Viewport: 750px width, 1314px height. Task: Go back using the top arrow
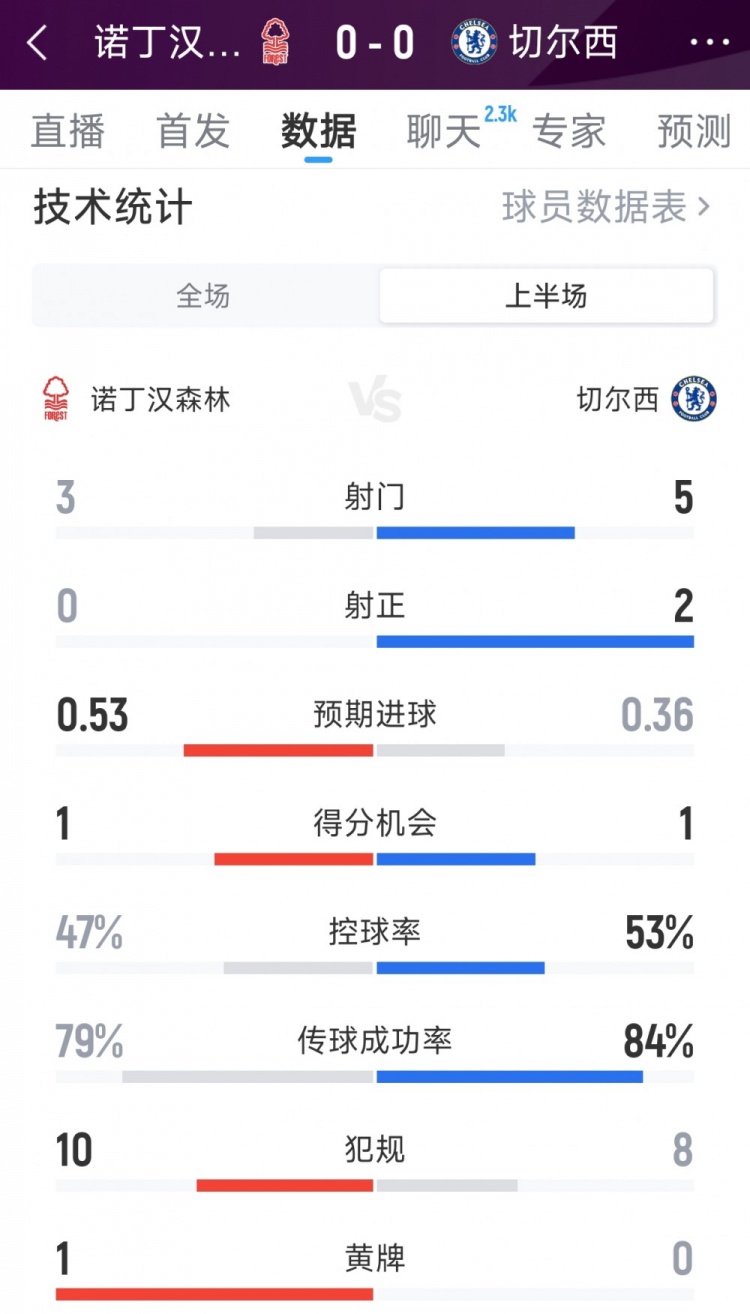tap(38, 44)
